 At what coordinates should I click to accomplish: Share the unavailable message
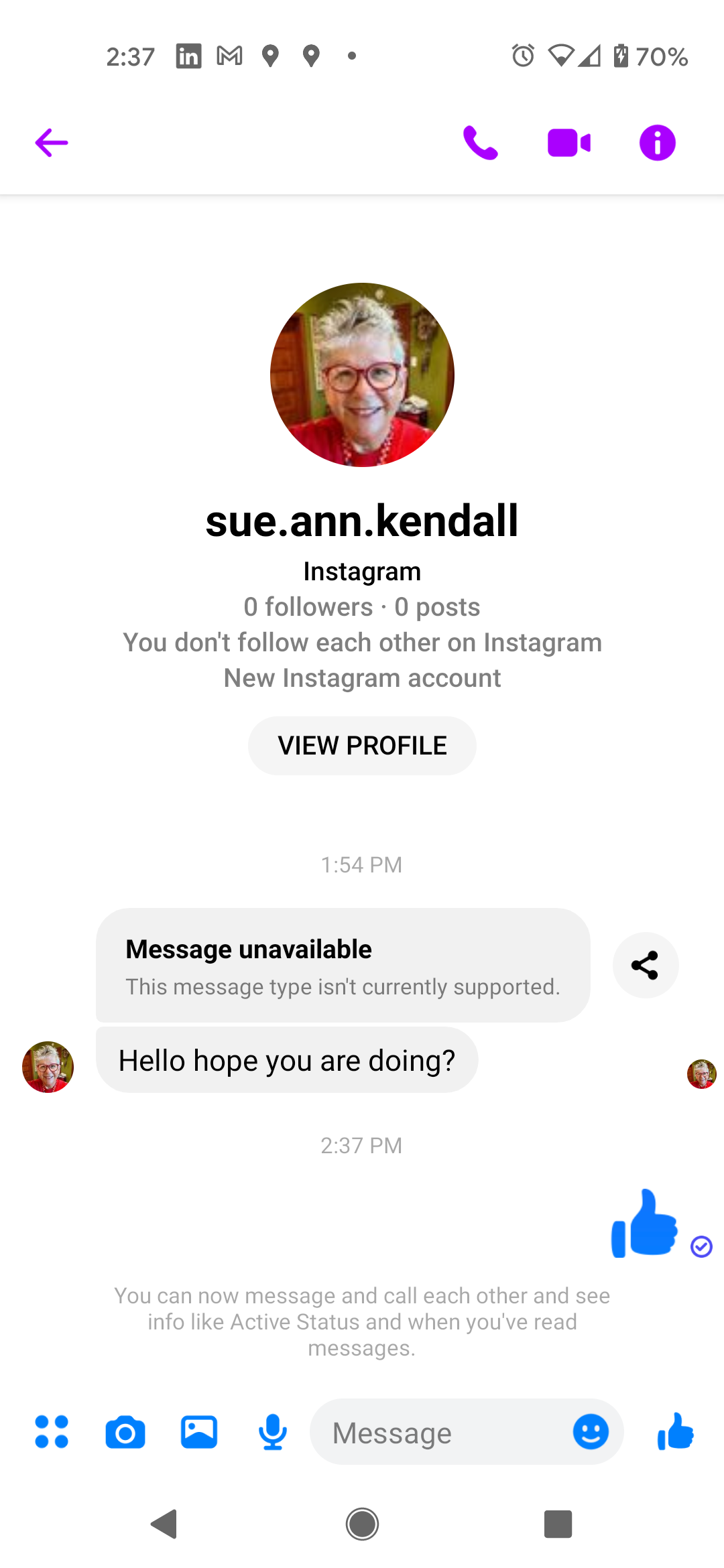coord(646,965)
